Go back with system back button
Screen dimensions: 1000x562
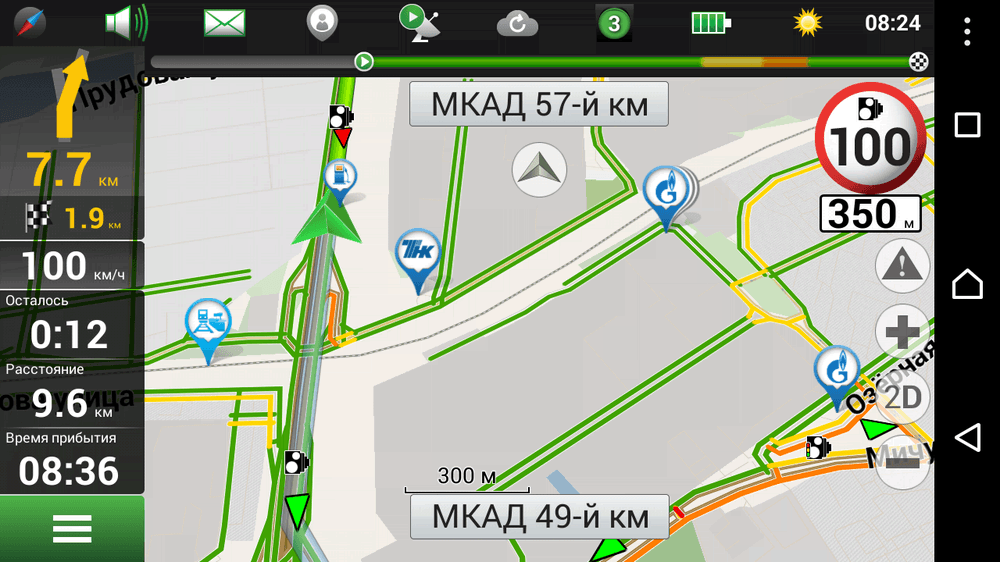[x=967, y=437]
